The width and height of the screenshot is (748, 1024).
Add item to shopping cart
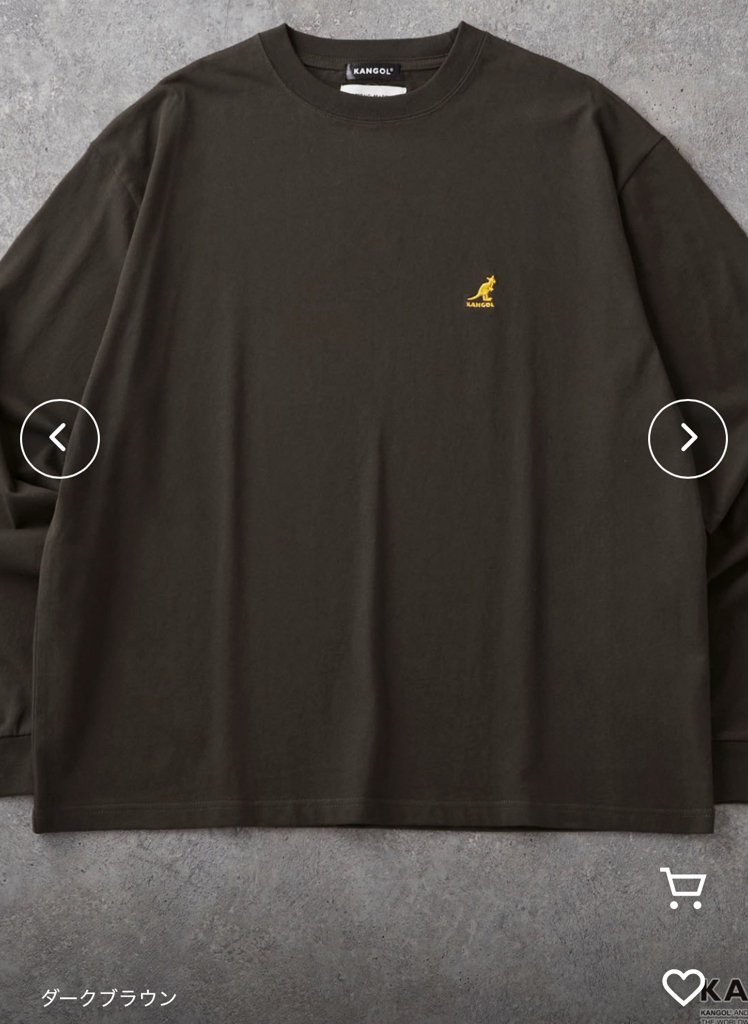tap(683, 888)
